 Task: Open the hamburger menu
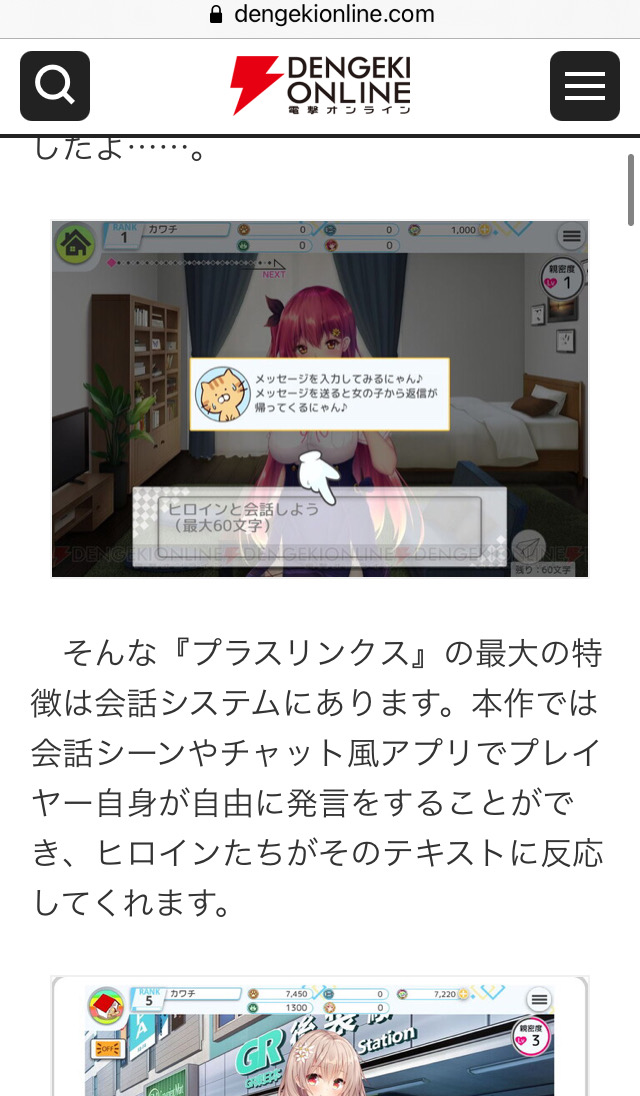pos(584,86)
